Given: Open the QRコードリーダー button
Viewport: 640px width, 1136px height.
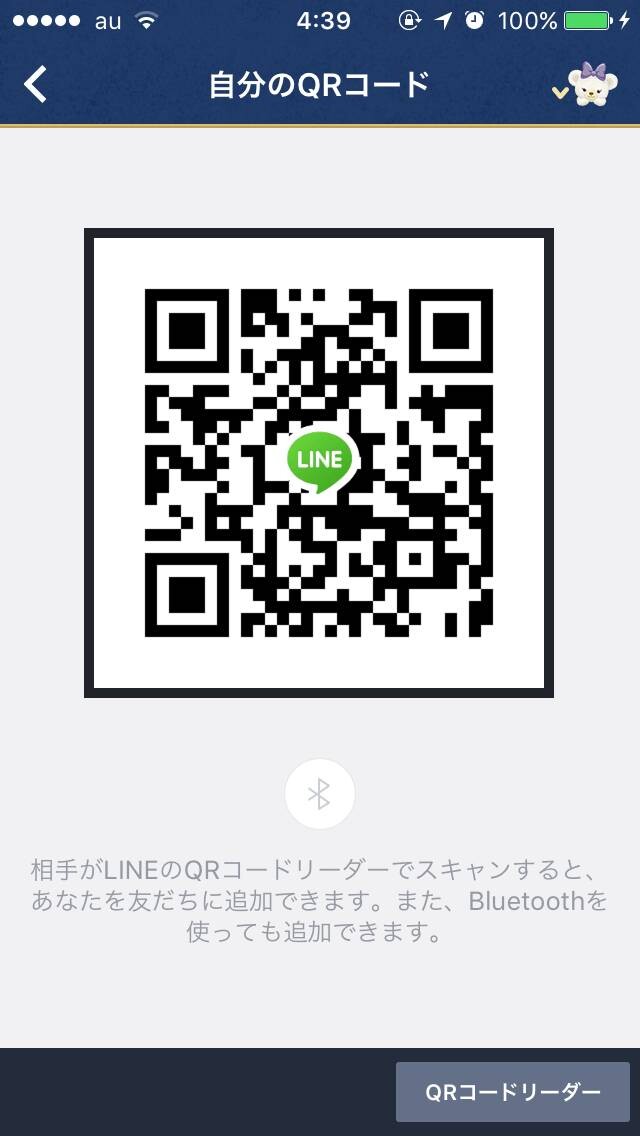Looking at the screenshot, I should pos(512,1092).
